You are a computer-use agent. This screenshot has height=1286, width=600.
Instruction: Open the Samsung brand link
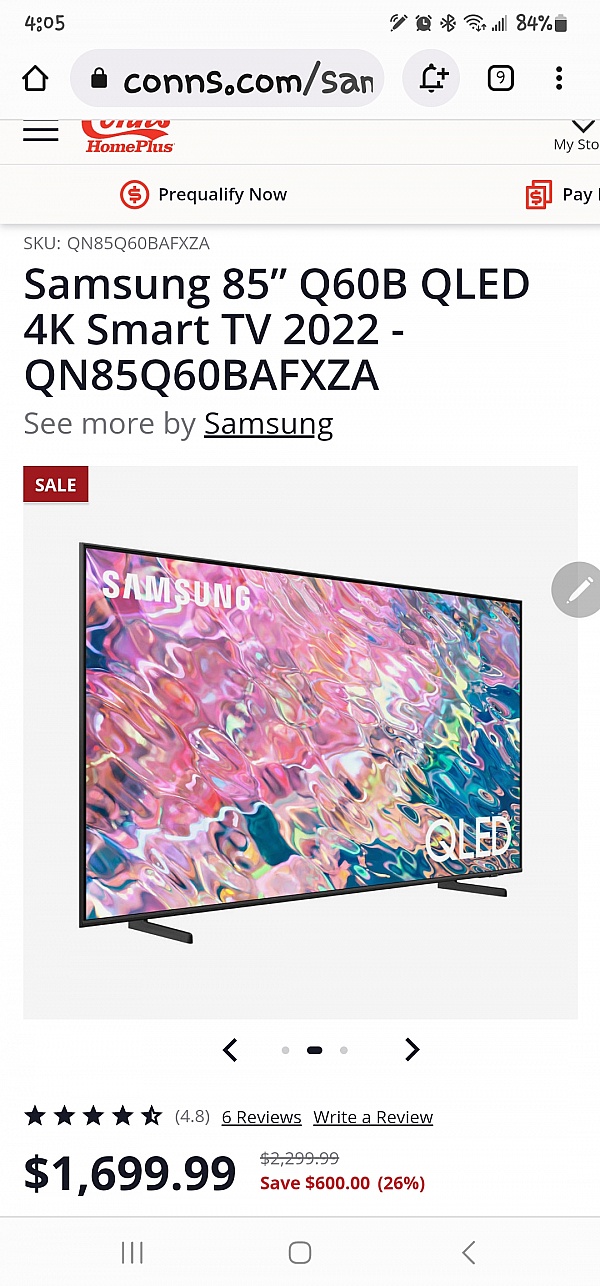click(268, 424)
